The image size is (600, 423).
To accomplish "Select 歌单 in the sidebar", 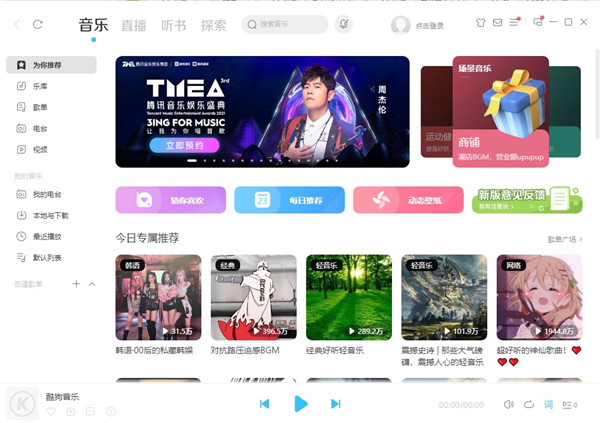I will pyautogui.click(x=40, y=107).
